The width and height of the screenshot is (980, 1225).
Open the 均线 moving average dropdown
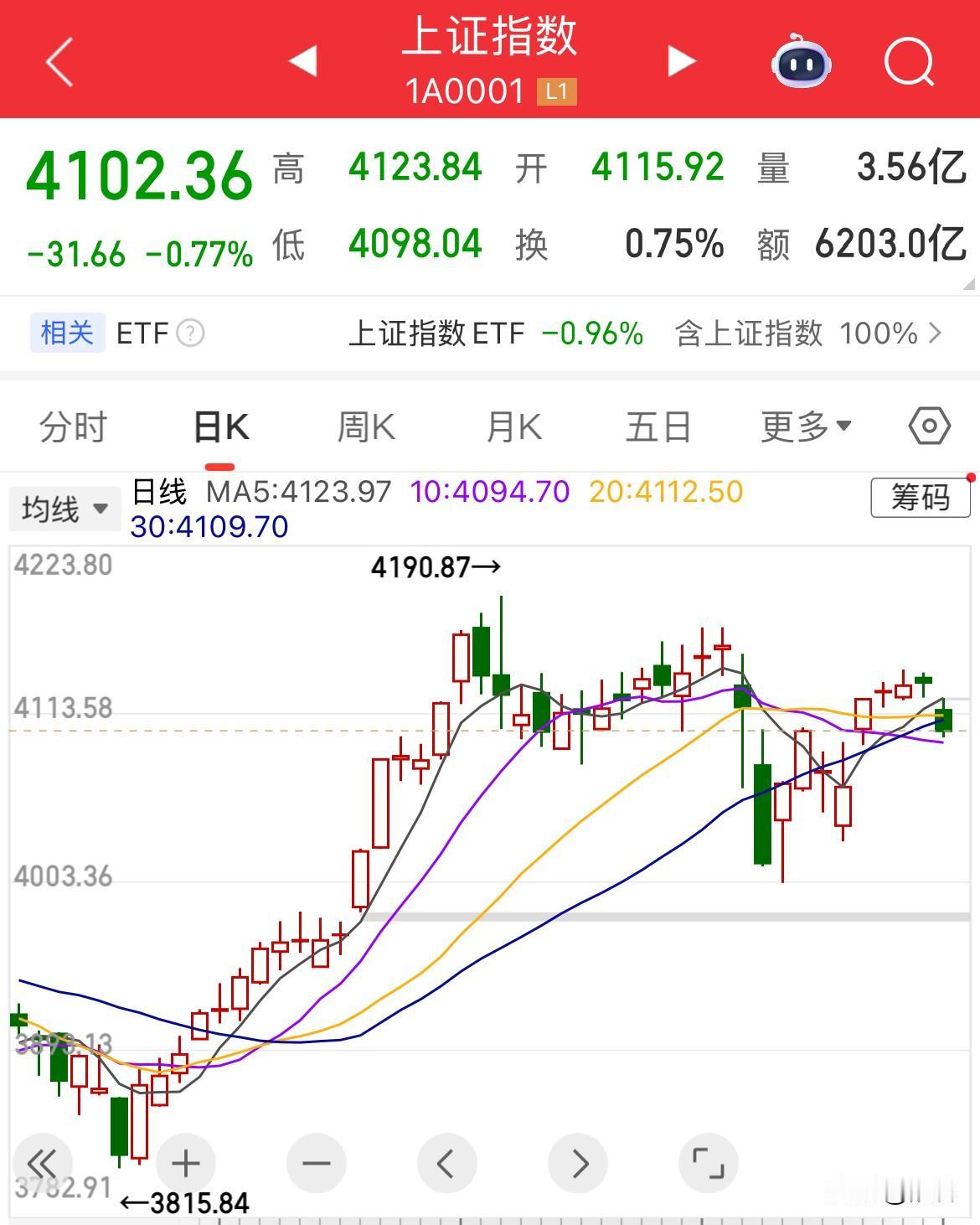click(64, 507)
